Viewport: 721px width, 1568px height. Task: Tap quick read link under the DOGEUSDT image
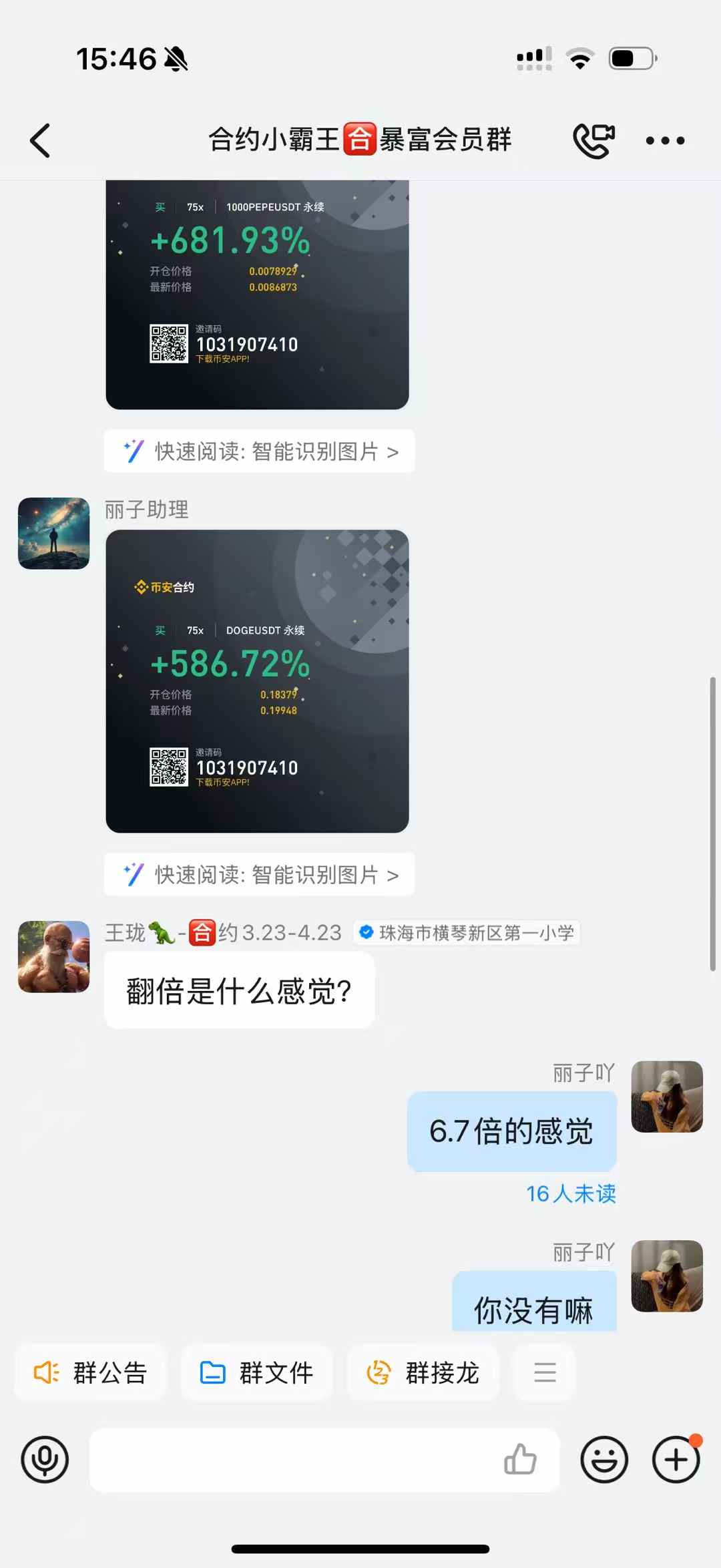(x=260, y=874)
